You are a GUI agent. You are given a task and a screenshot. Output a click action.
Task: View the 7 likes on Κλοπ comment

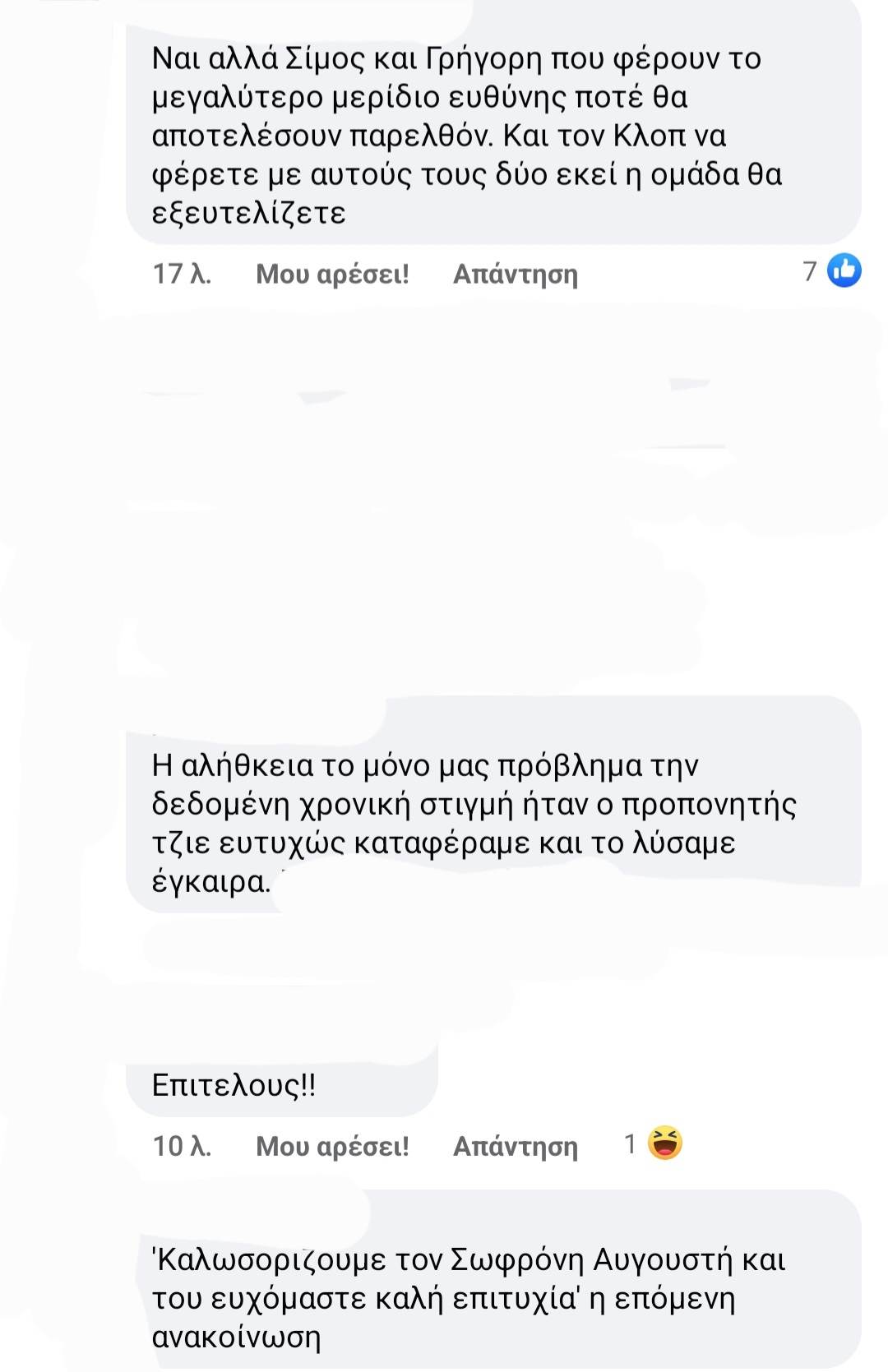[832, 270]
